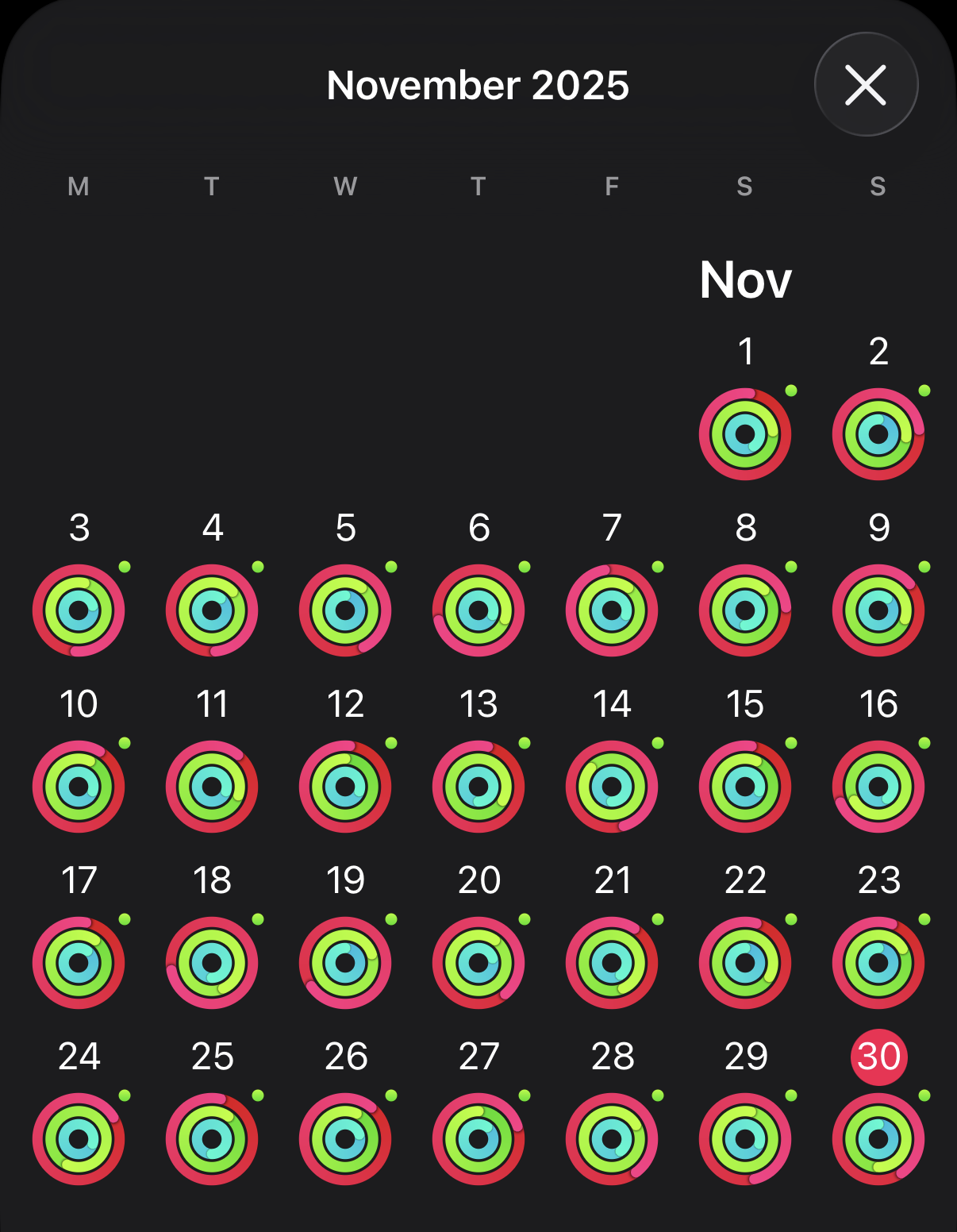Select the activity rings on November 5
This screenshot has height=1232, width=957.
coord(344,610)
